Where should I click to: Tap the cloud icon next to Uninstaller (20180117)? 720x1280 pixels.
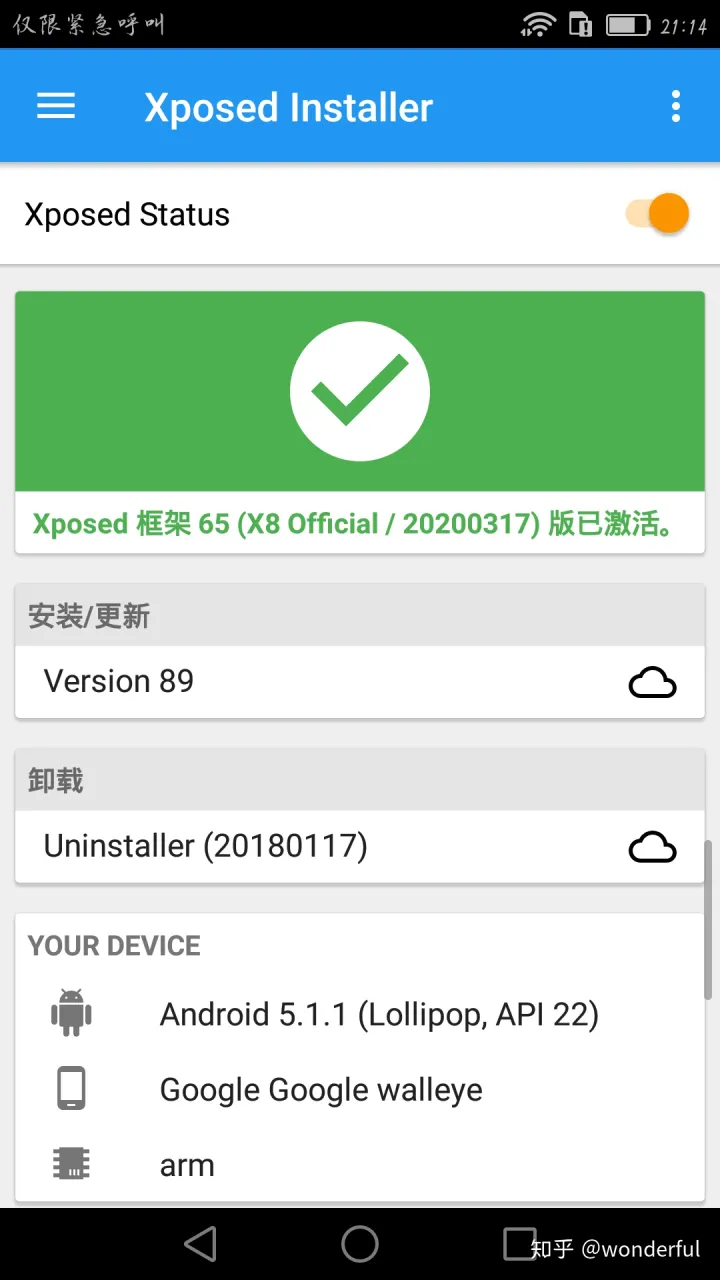click(652, 846)
